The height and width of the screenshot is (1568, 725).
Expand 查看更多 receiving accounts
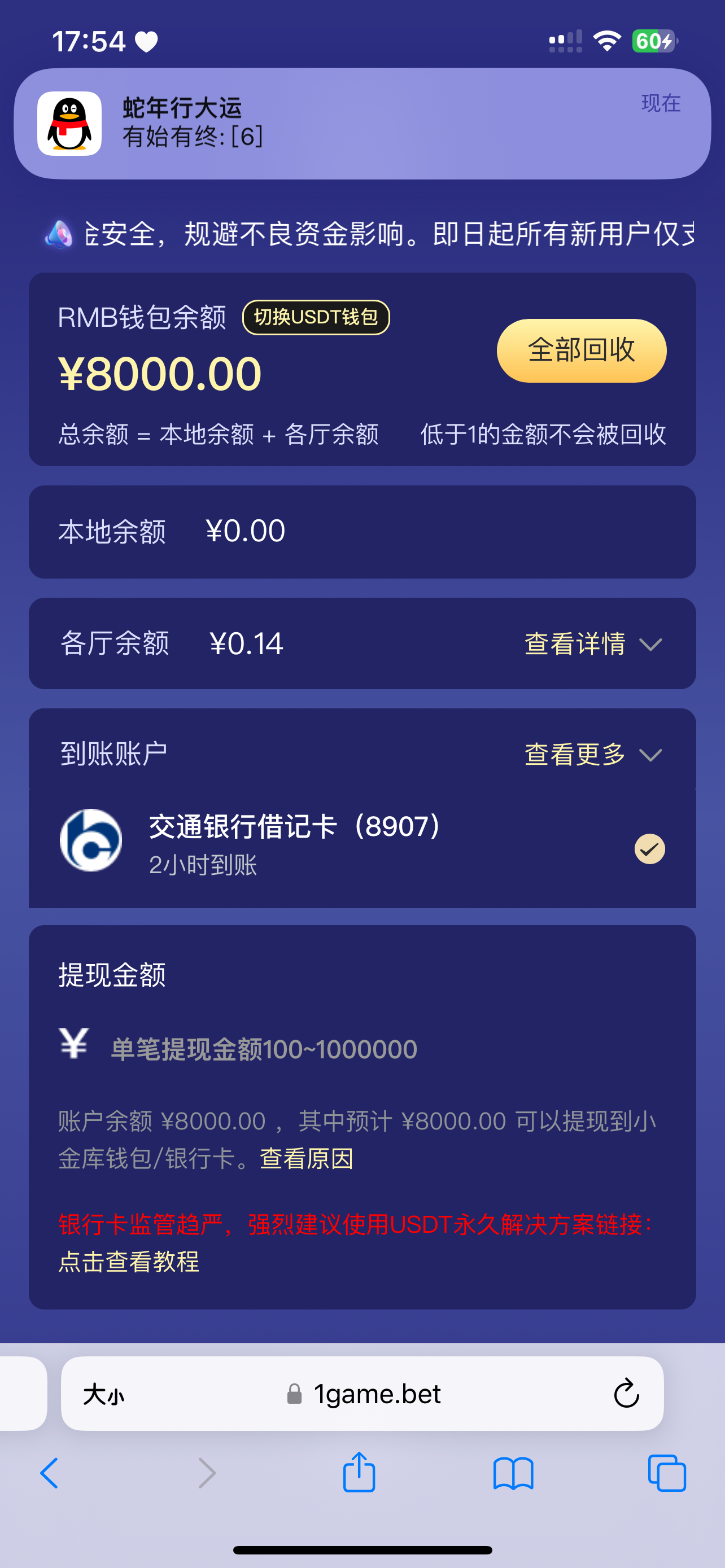tap(592, 755)
